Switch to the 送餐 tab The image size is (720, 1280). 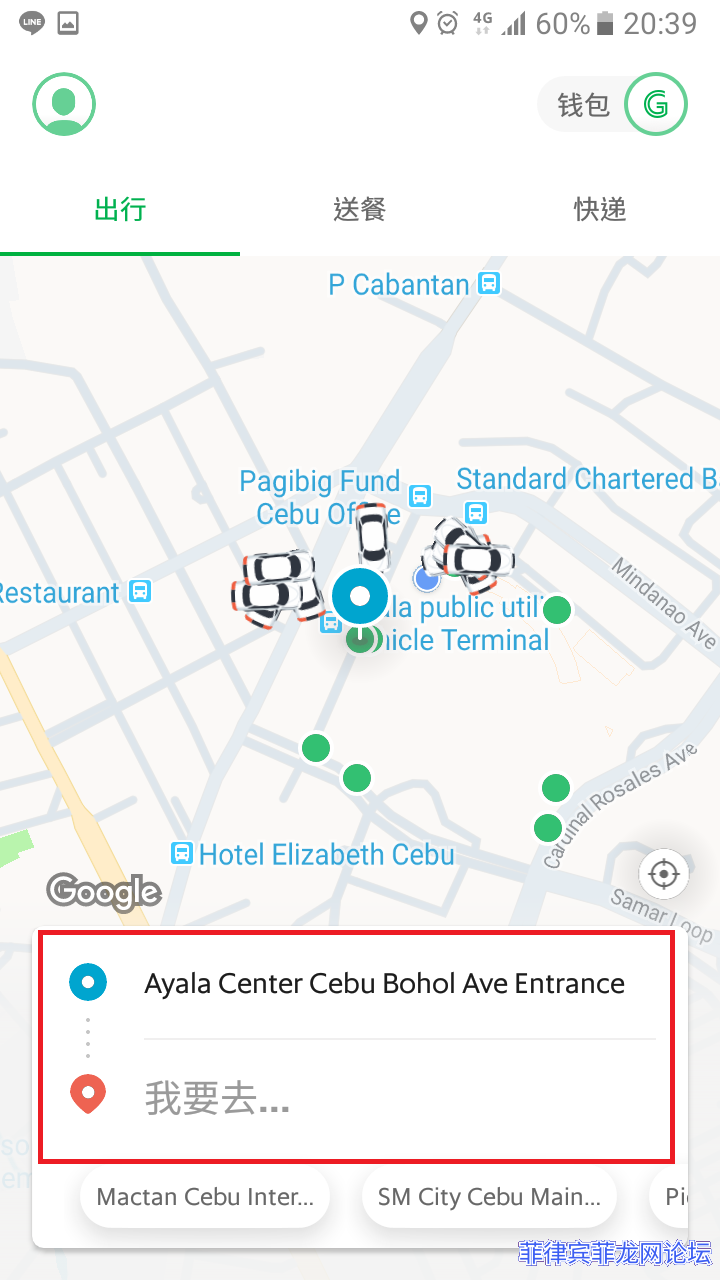tap(359, 209)
